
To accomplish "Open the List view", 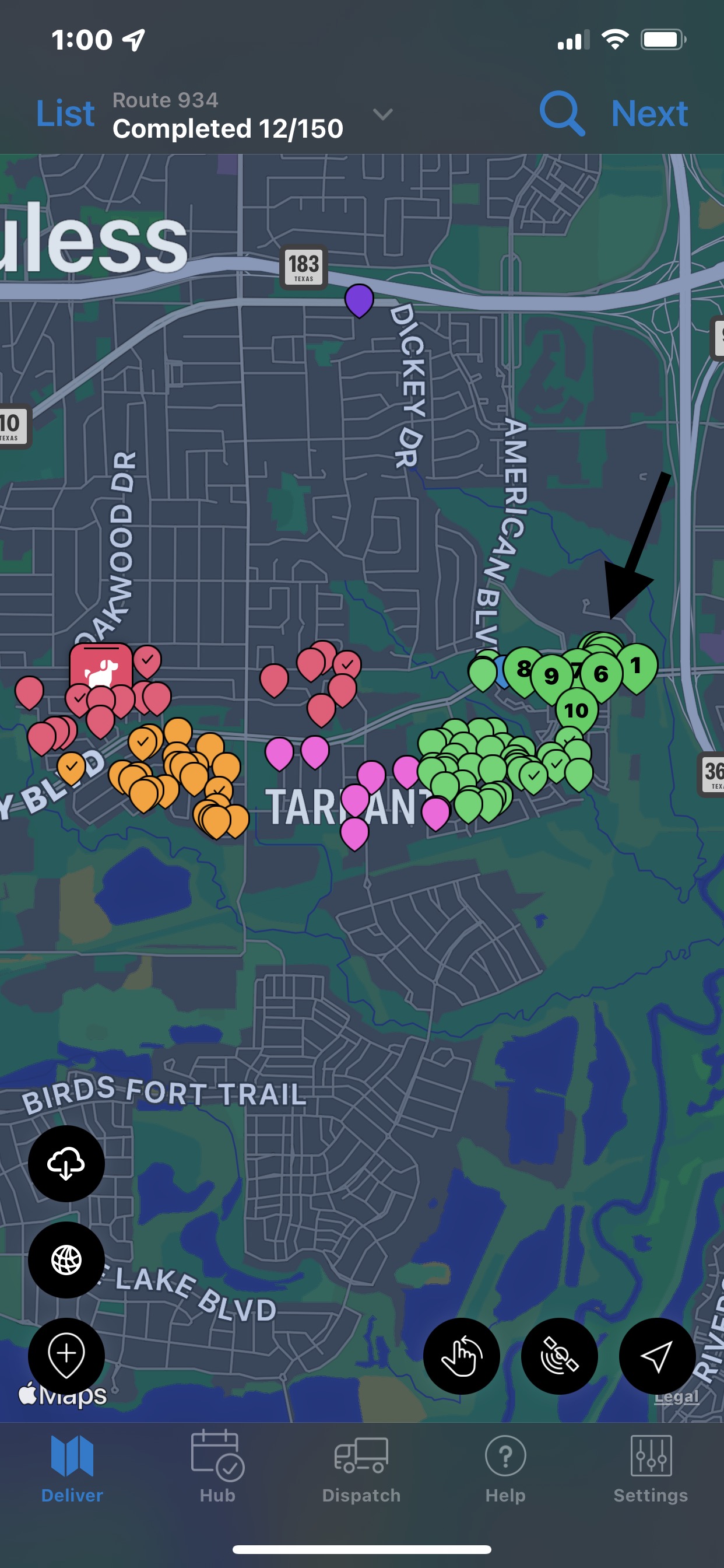I will click(65, 114).
